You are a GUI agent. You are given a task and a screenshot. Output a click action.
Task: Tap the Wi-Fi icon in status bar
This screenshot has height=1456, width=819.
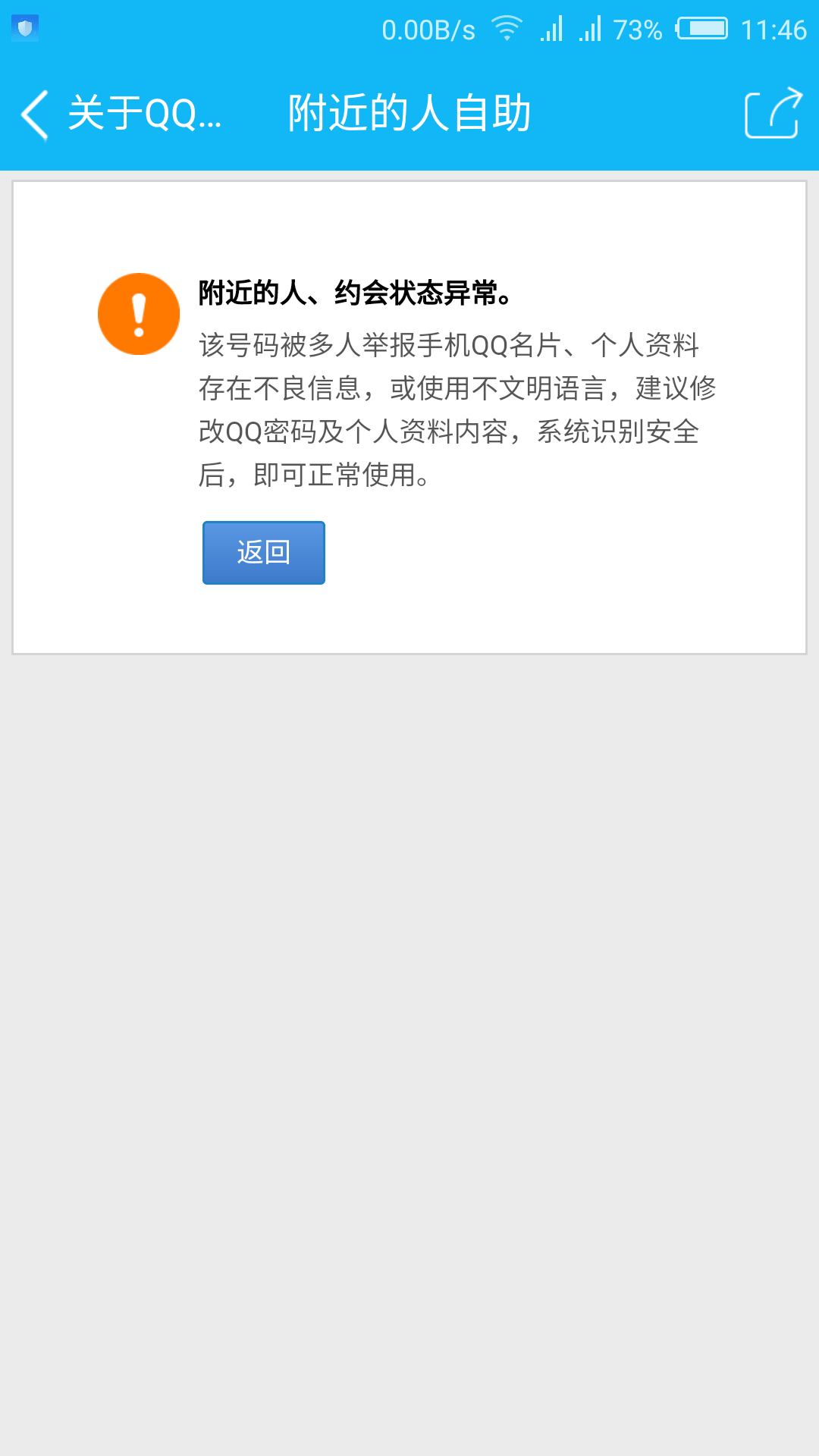point(508,27)
